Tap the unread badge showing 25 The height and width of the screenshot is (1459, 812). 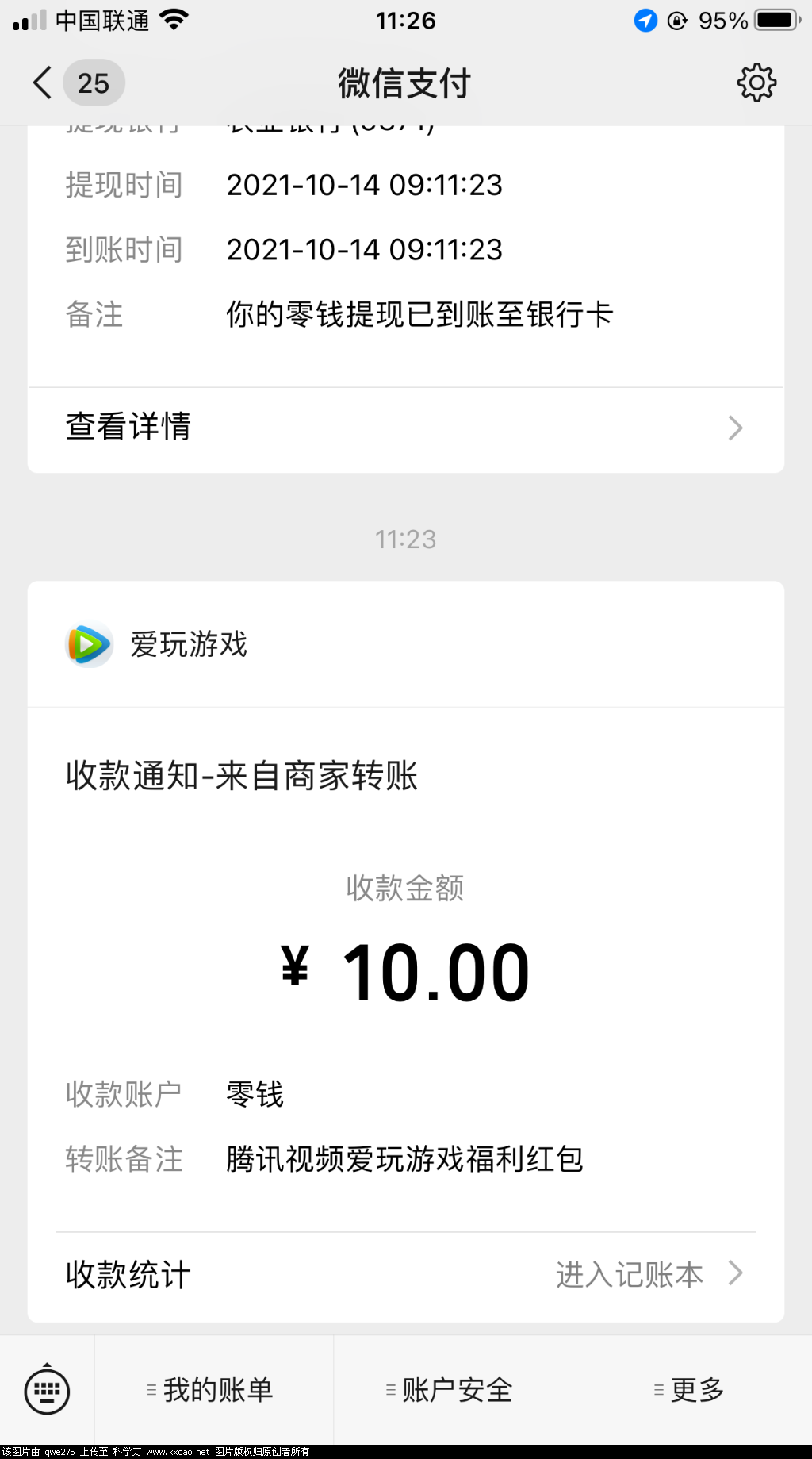click(x=94, y=82)
